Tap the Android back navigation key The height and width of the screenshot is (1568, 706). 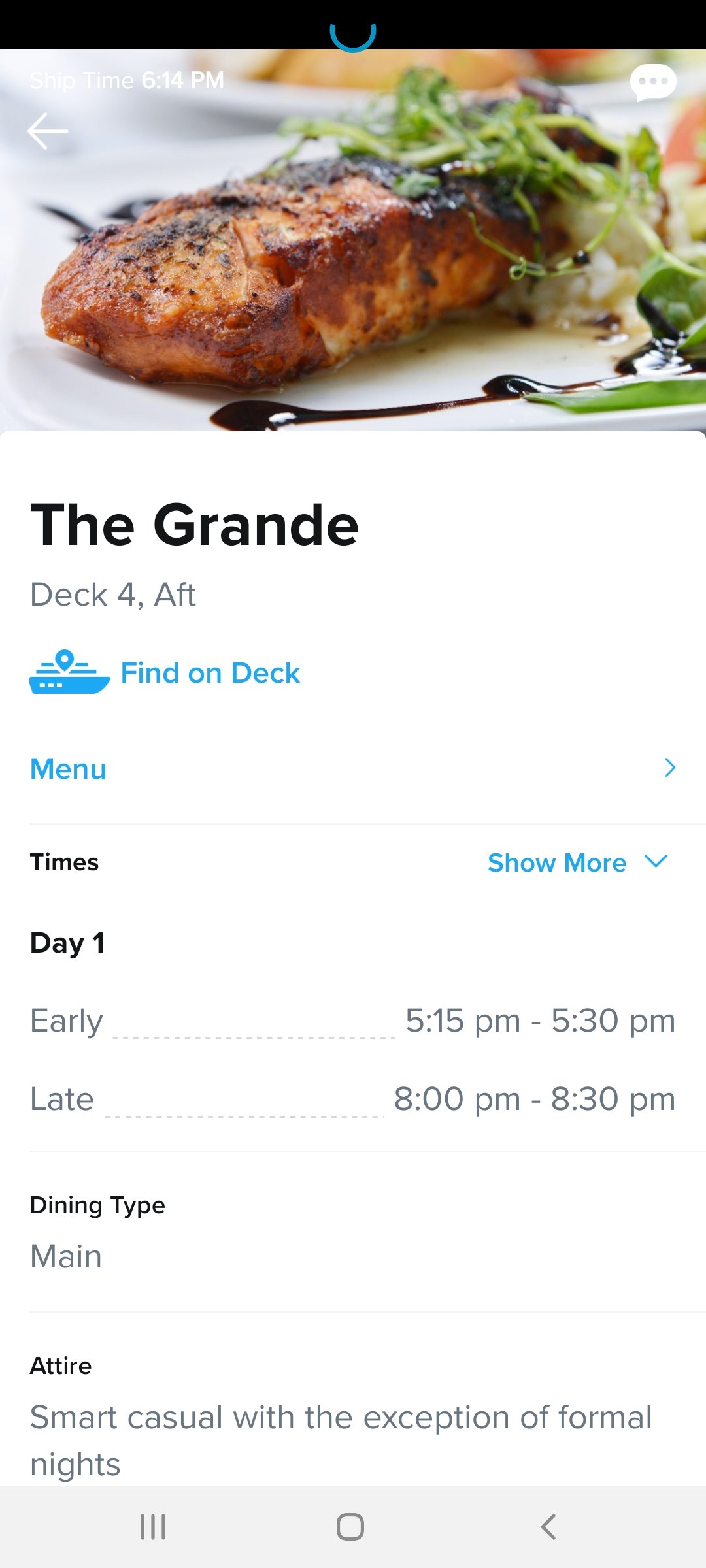point(548,1527)
